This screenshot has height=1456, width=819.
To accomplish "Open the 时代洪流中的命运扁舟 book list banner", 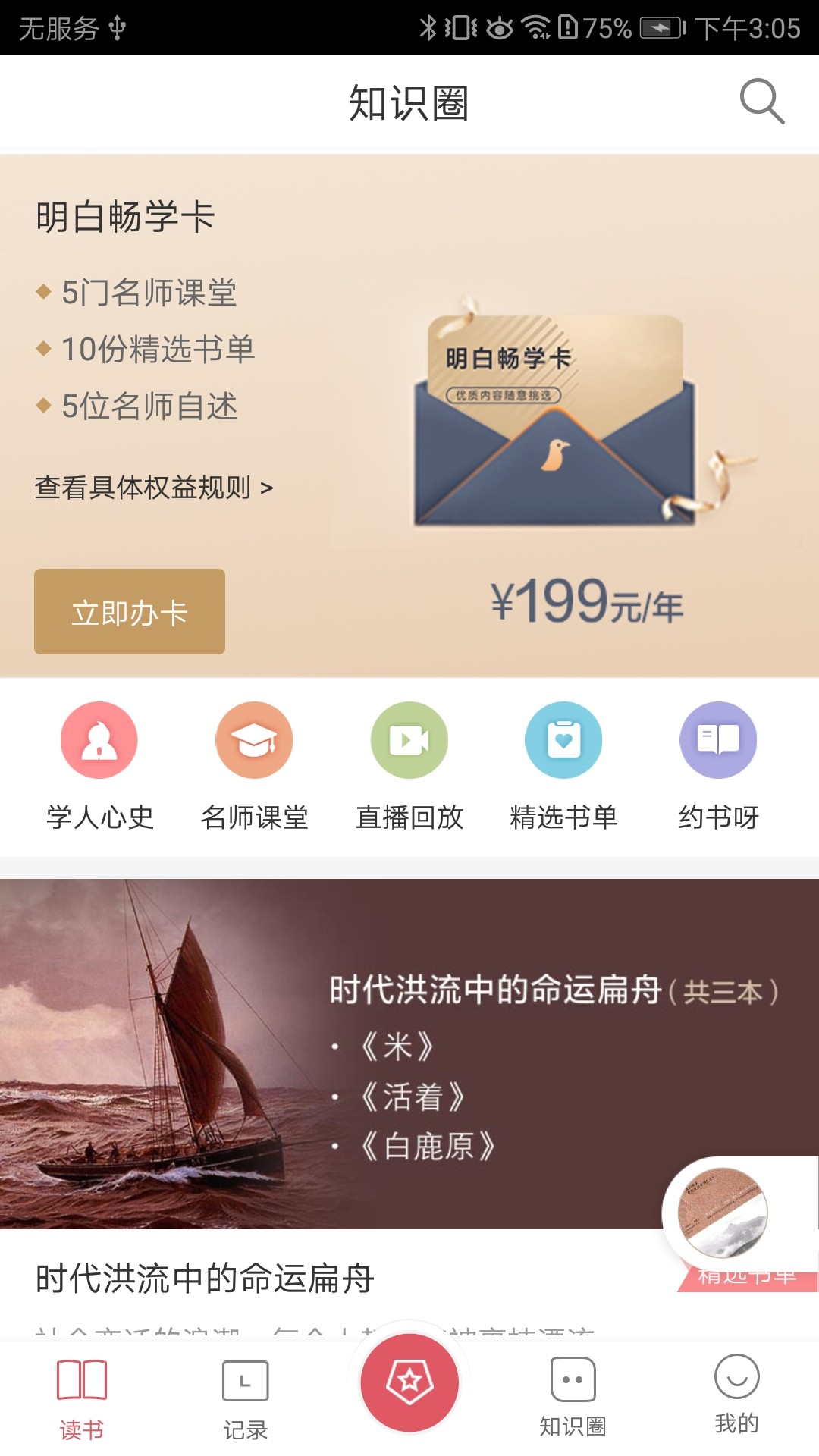I will [409, 1054].
